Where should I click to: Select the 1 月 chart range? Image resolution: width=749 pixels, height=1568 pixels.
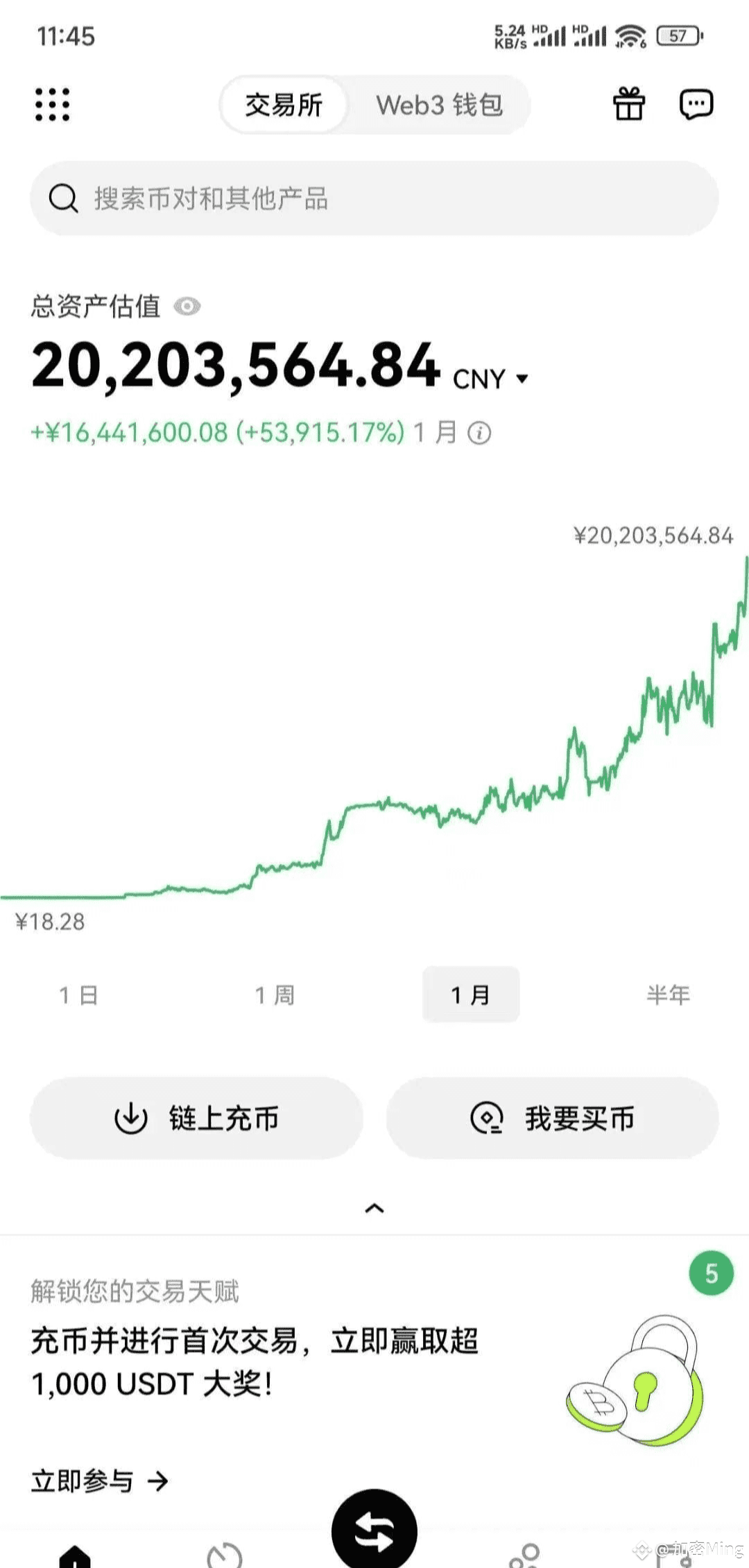pyautogui.click(x=471, y=995)
